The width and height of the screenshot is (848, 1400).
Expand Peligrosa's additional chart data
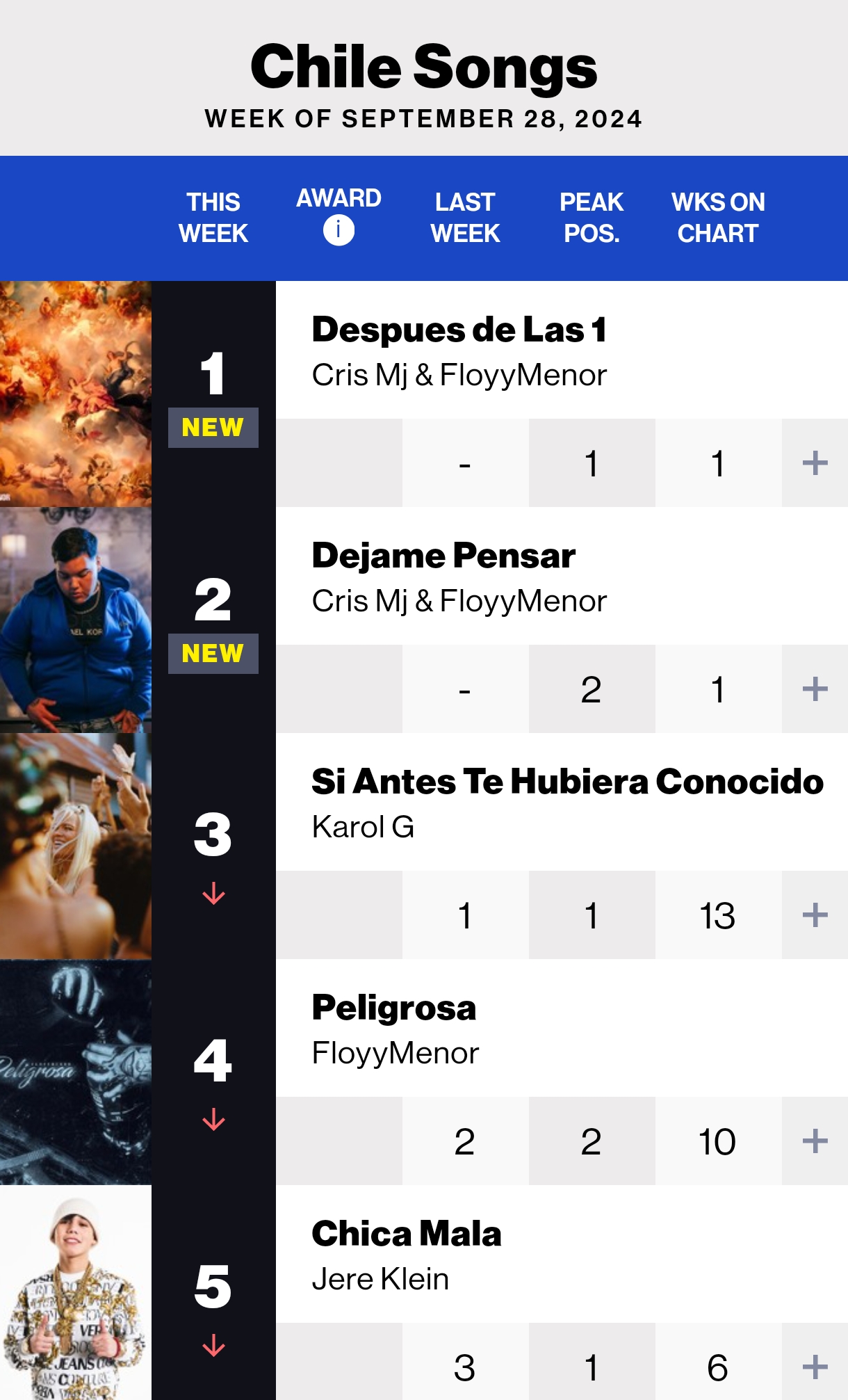pos(815,1140)
